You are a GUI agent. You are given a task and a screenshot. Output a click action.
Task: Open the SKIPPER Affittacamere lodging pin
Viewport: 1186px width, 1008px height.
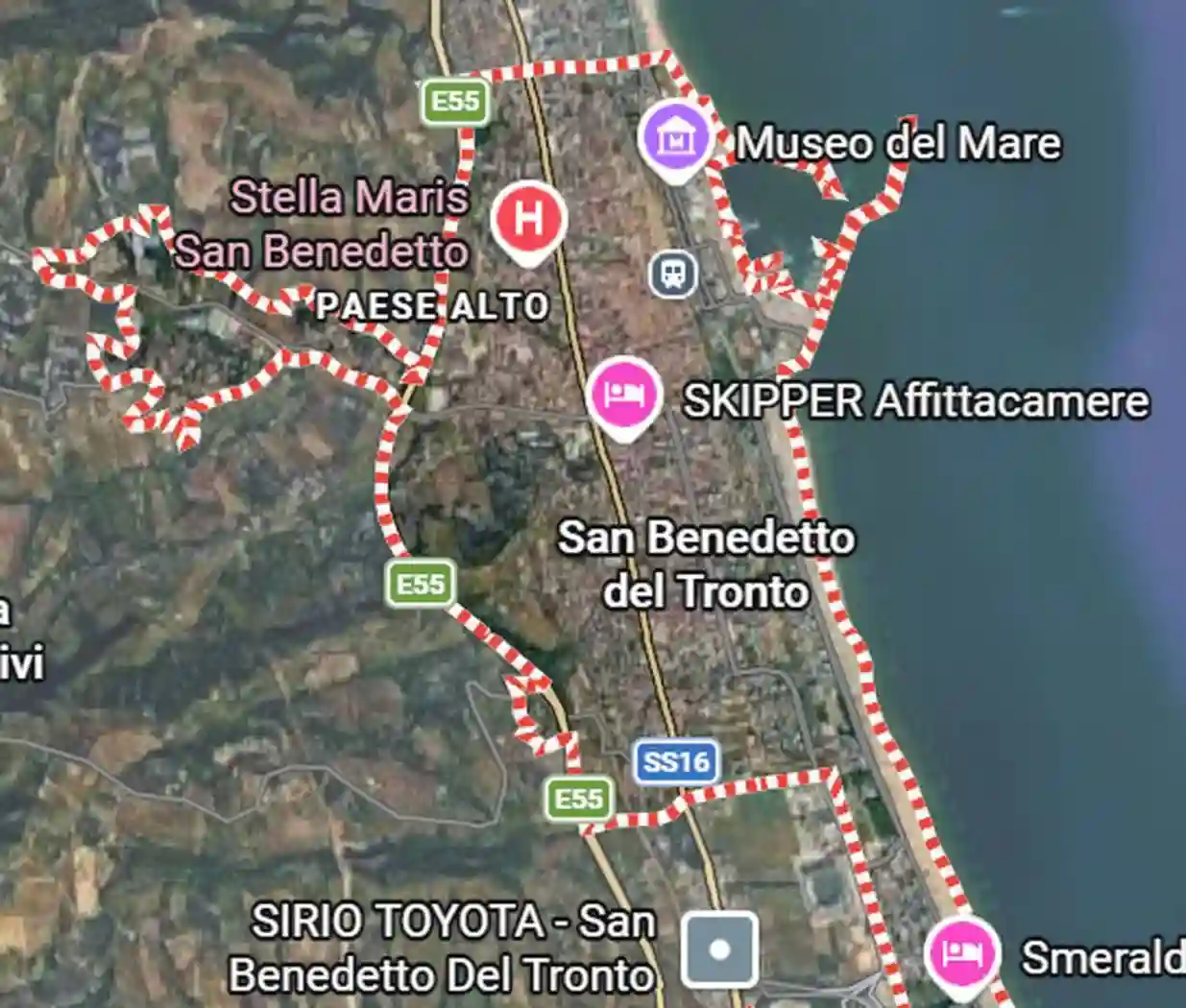[625, 395]
